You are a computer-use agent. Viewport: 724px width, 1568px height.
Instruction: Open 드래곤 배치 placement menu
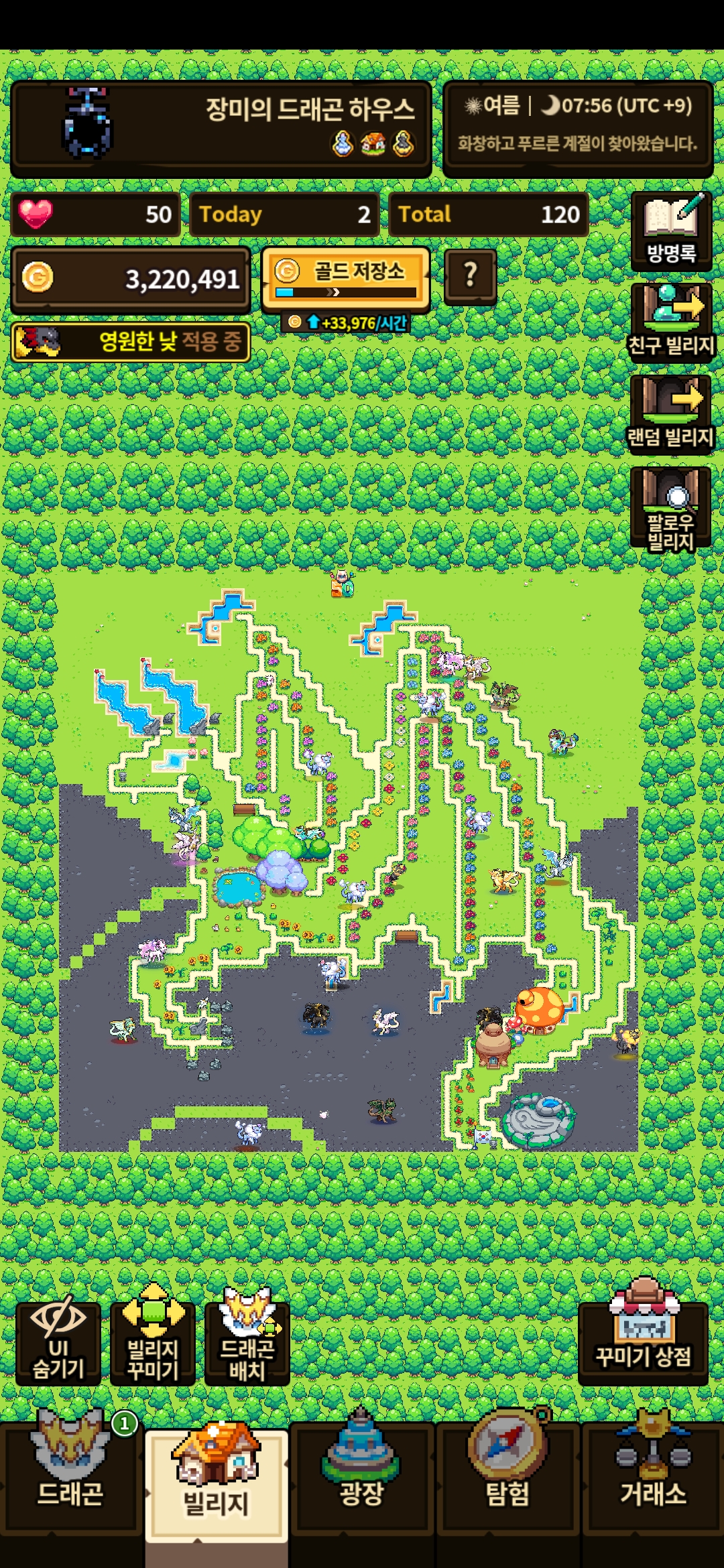(247, 1342)
